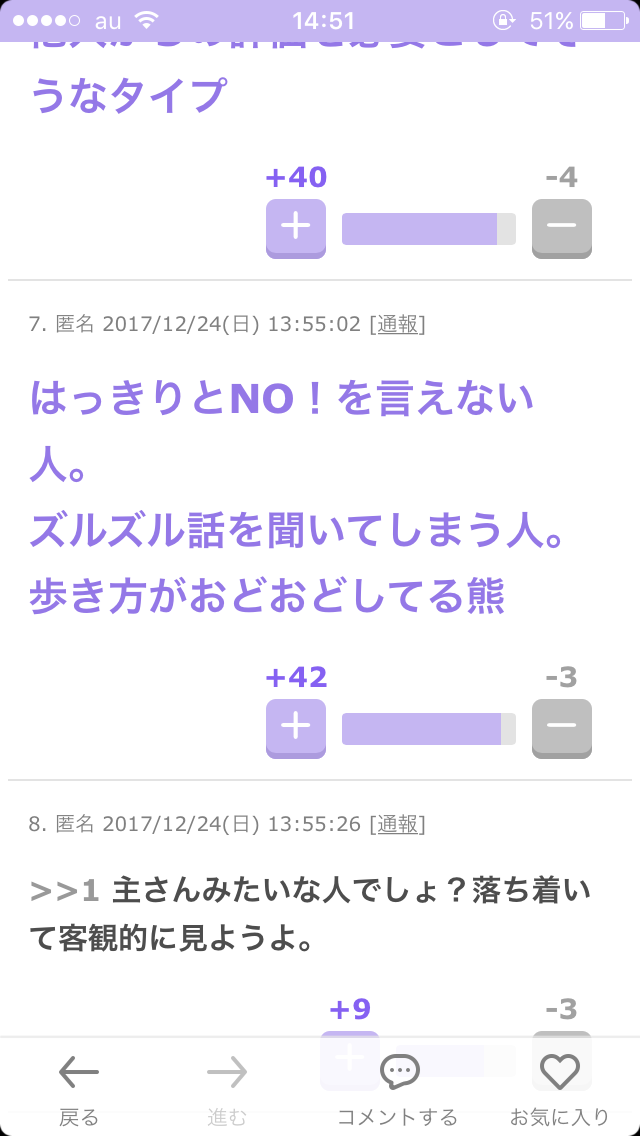Downvote the comment with -4 votes
640x1136 pixels.
pos(562,228)
